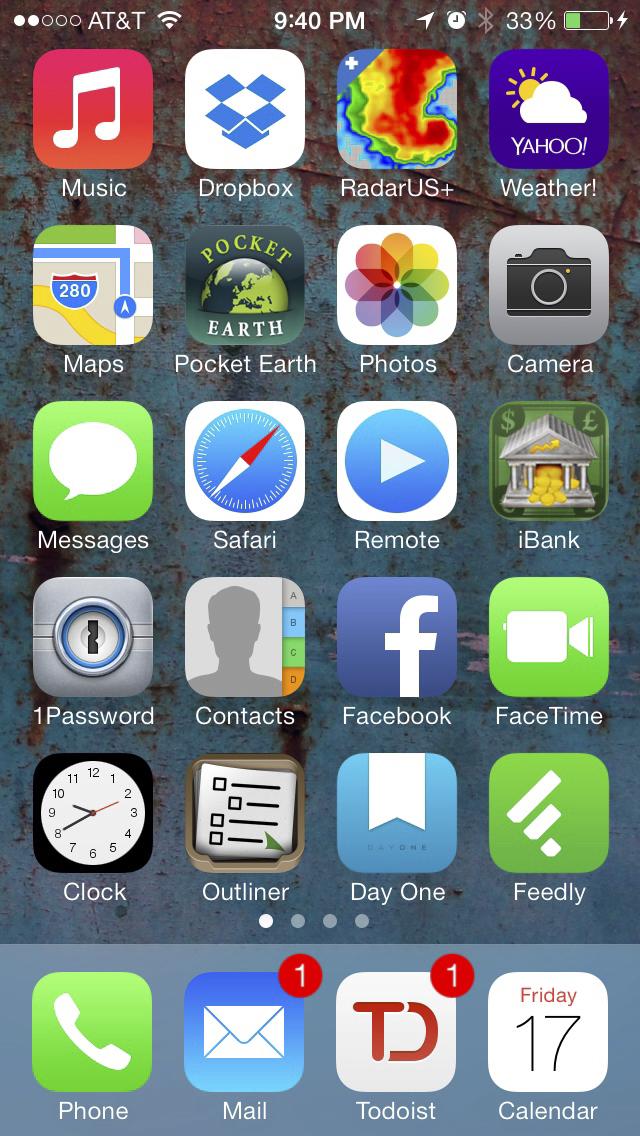Open 1Password
The image size is (640, 1136).
tap(93, 637)
